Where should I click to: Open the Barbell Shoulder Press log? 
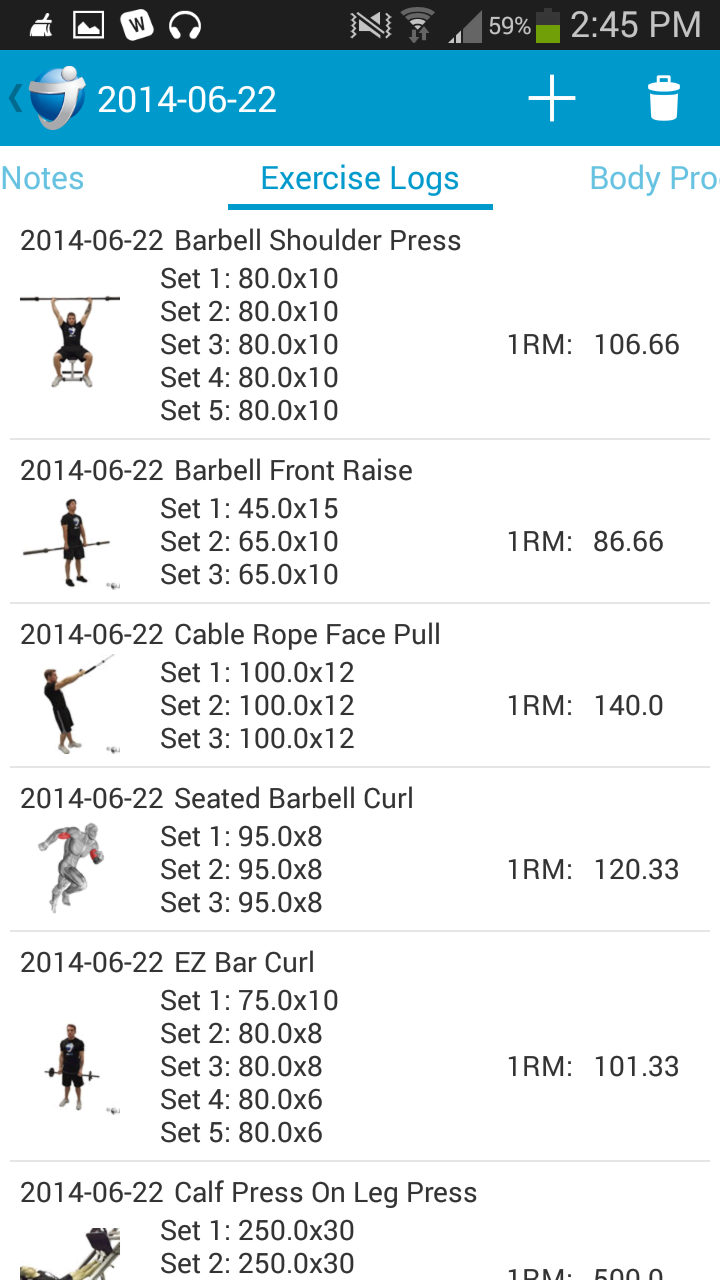[360, 326]
